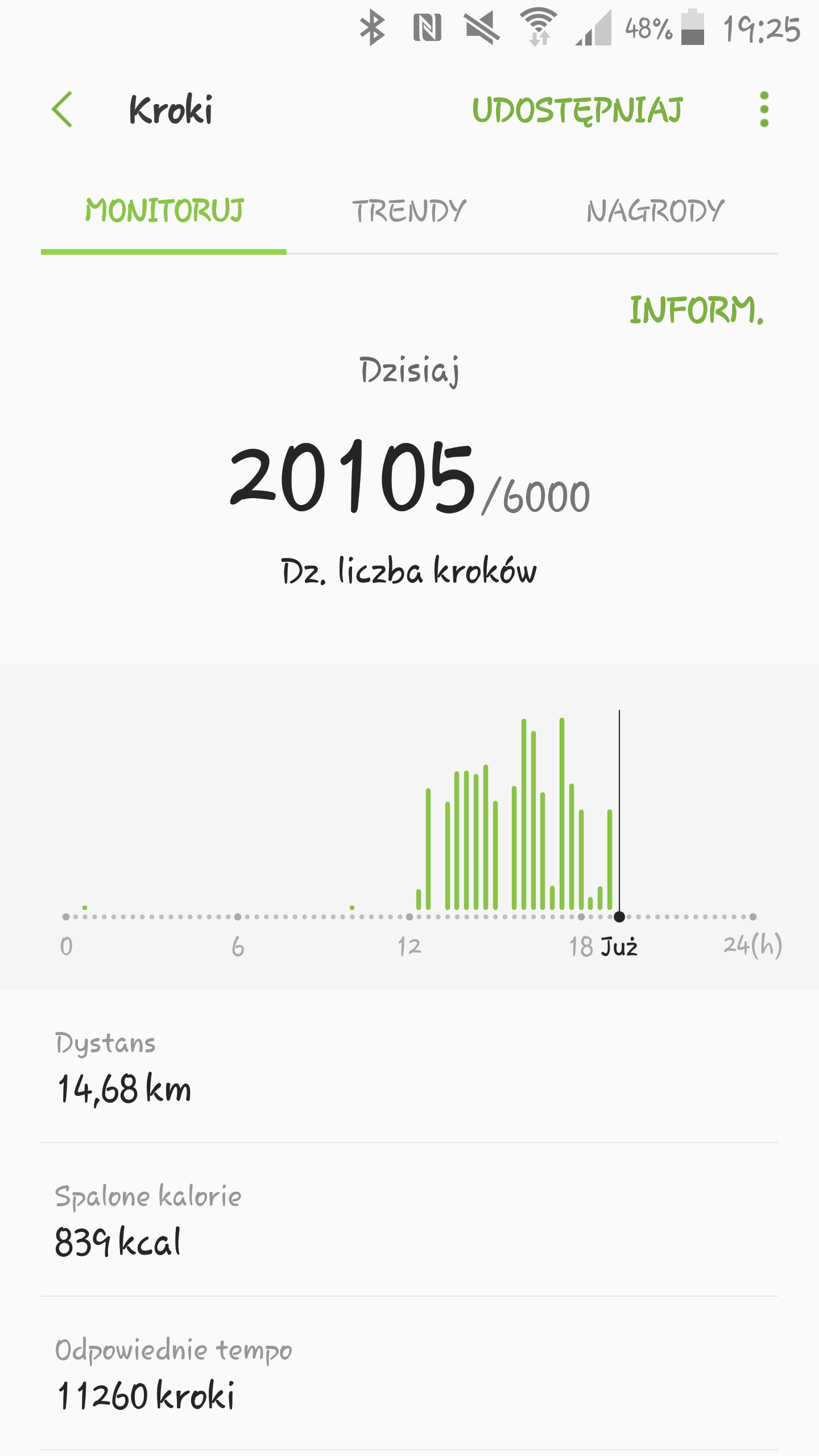Open the INFORM. info button
This screenshot has width=819, height=1456.
696,310
